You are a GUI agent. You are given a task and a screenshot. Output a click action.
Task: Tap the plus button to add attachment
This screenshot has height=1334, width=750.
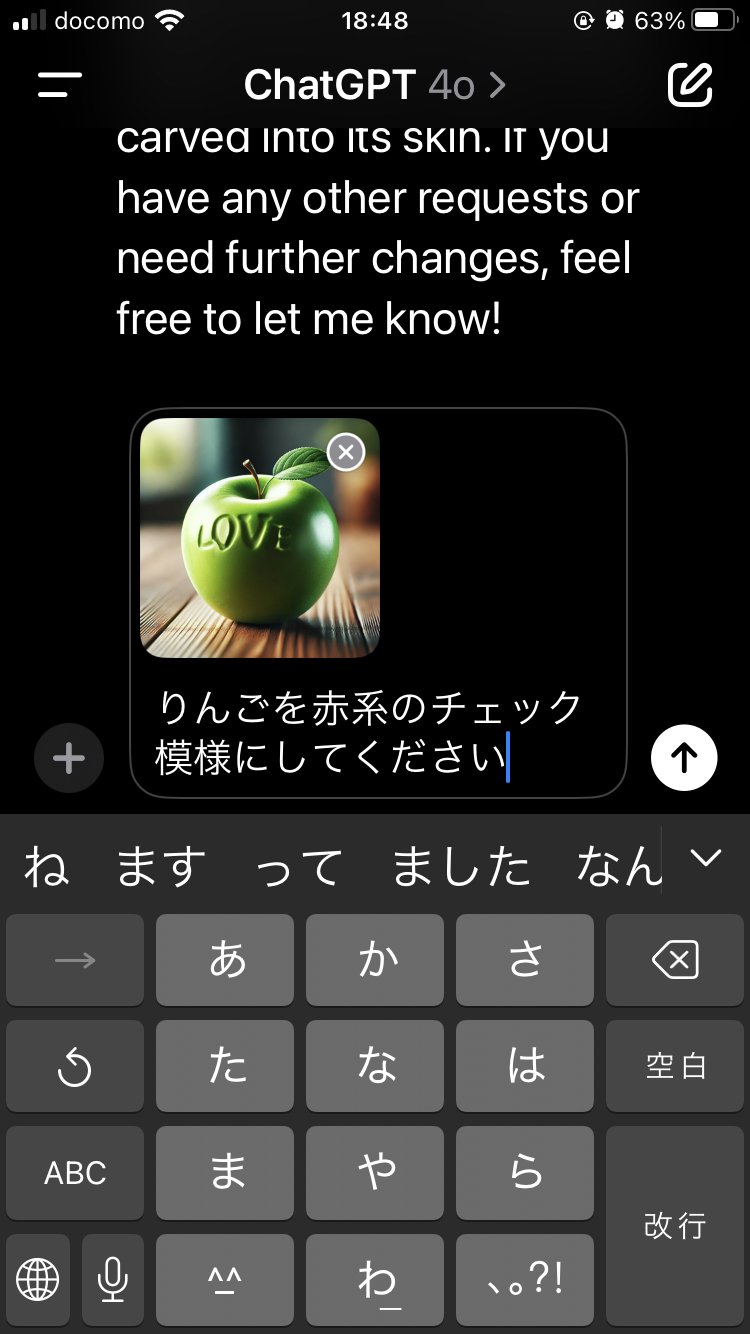click(x=68, y=758)
